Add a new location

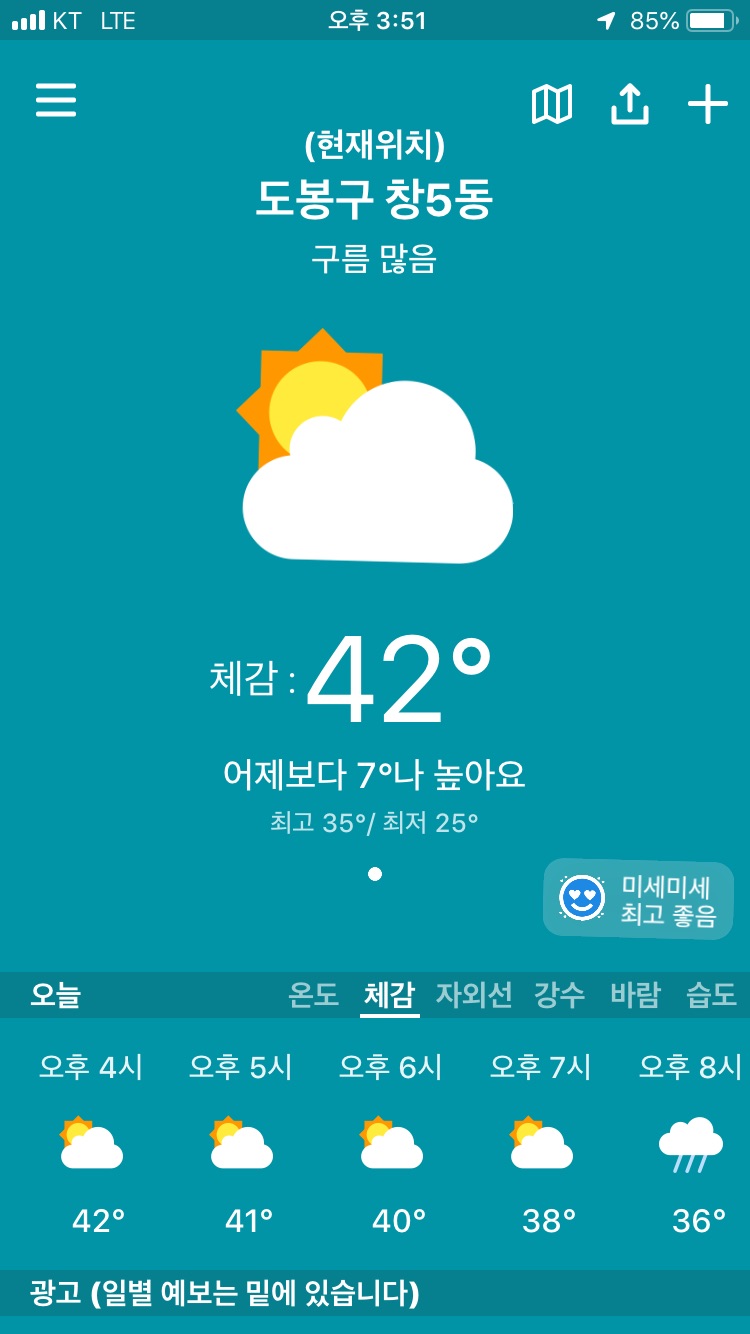707,104
